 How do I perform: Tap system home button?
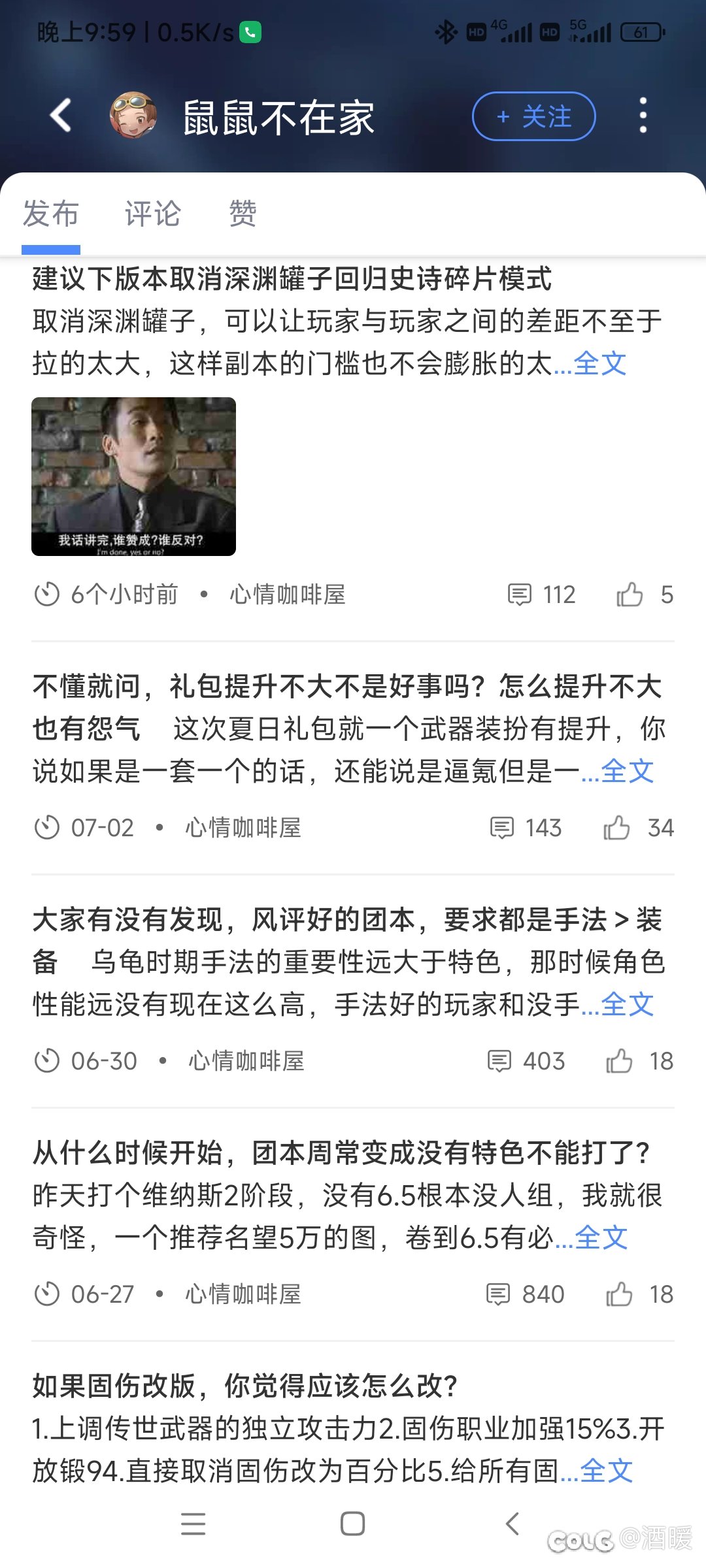click(x=352, y=1524)
